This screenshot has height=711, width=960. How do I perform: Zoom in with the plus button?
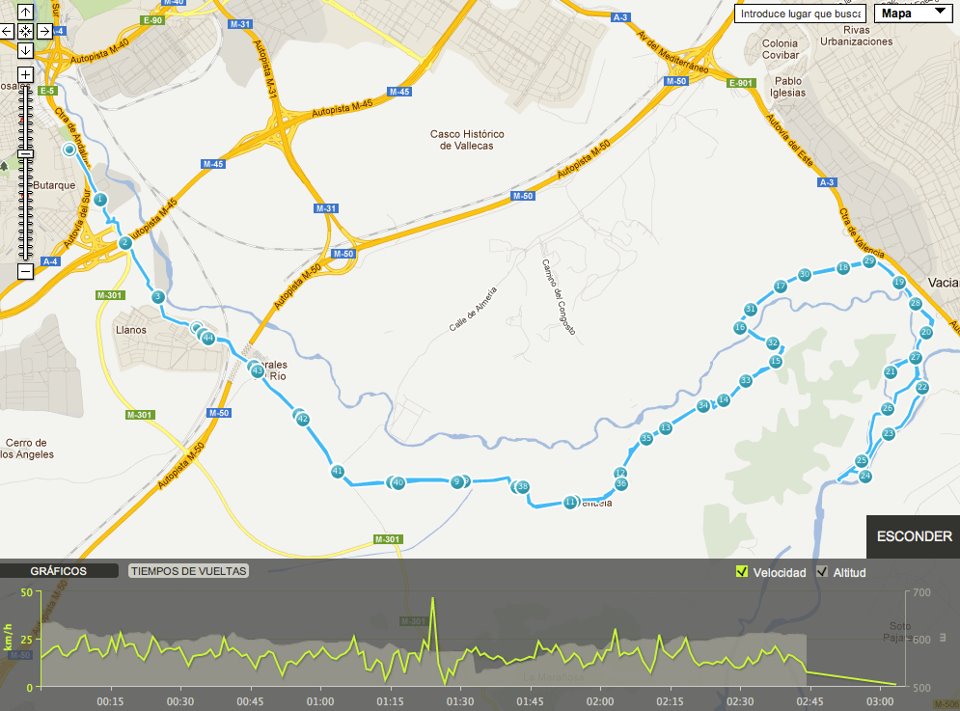pos(26,75)
